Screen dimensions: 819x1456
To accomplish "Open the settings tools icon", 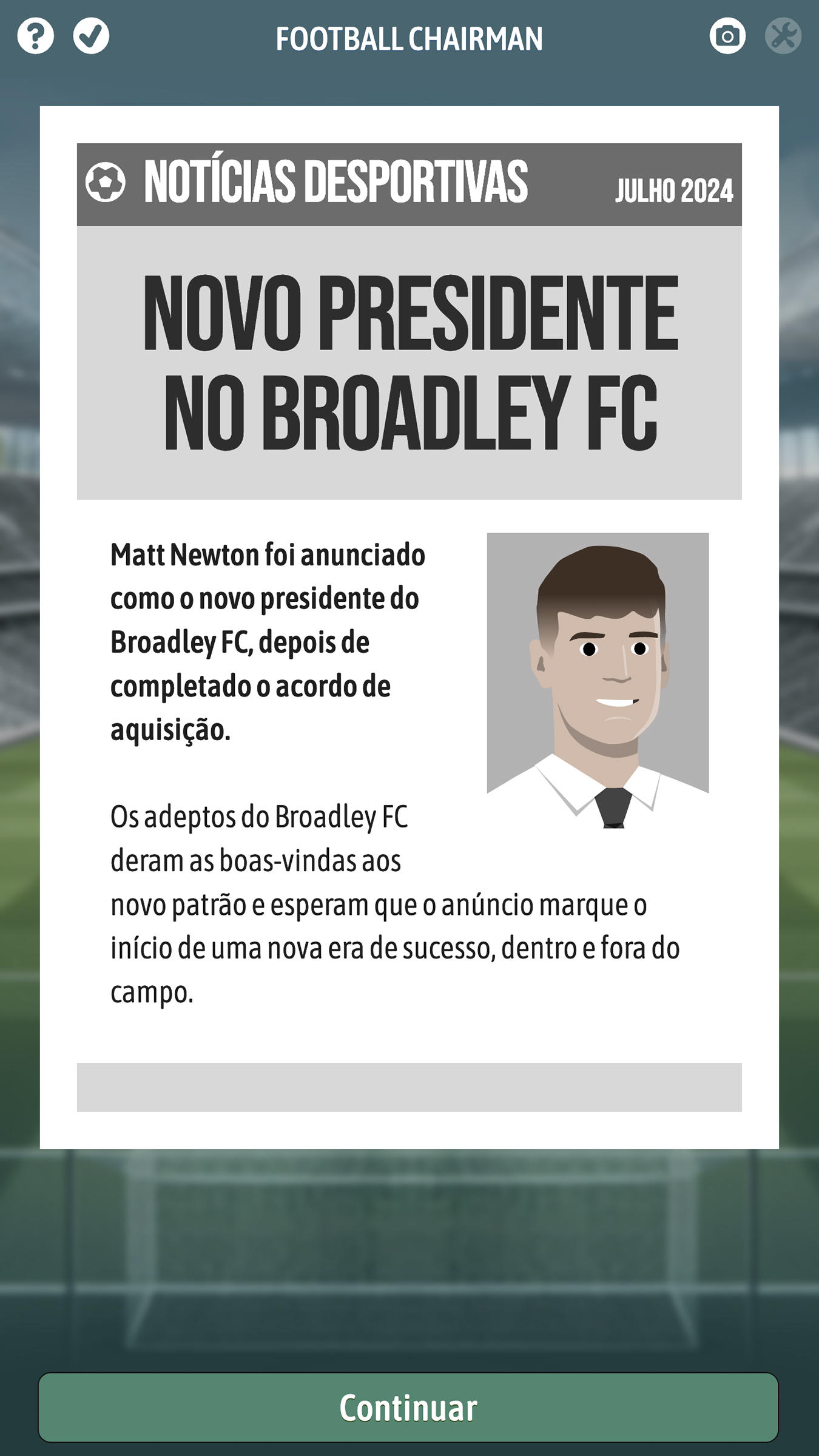I will (x=783, y=36).
